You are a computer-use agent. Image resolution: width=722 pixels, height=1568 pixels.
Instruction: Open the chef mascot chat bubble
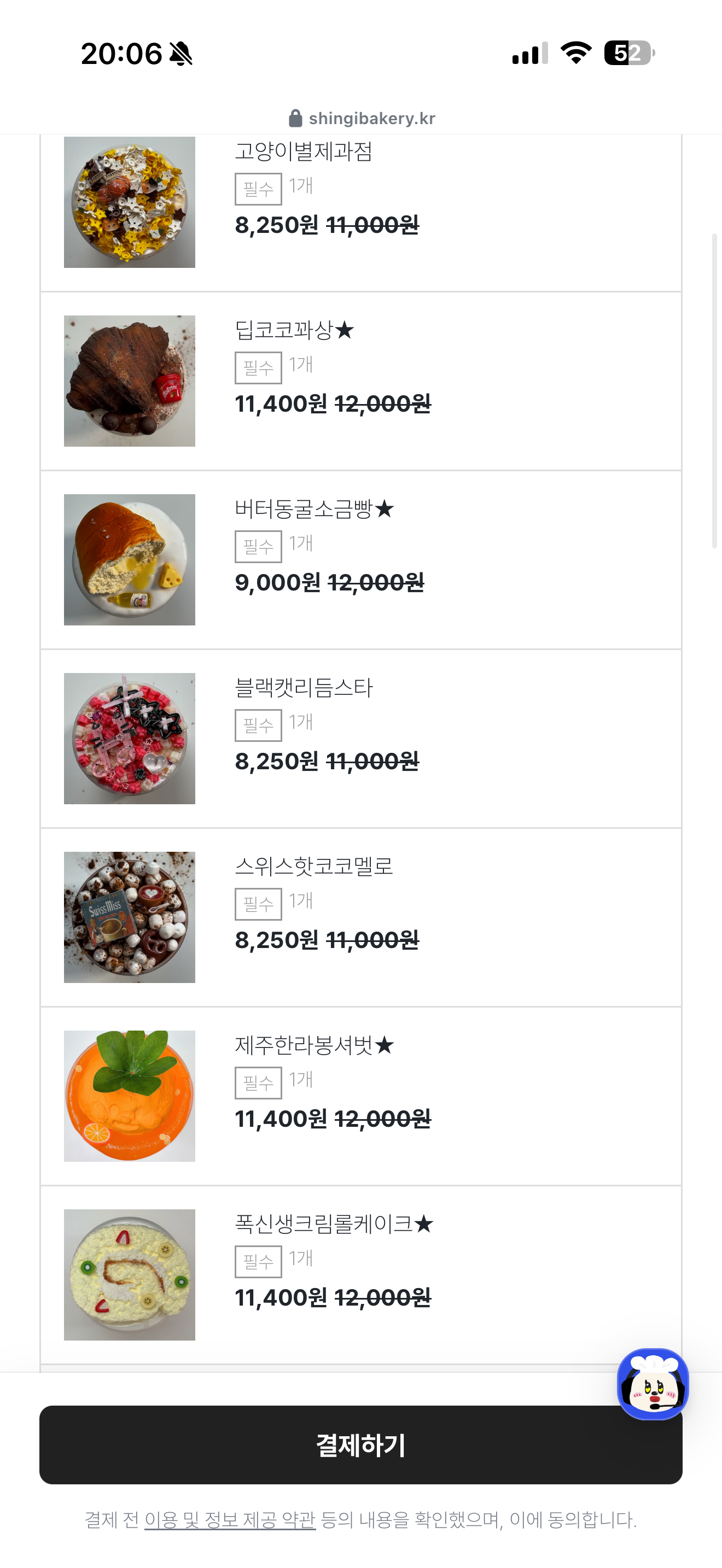[x=653, y=1384]
